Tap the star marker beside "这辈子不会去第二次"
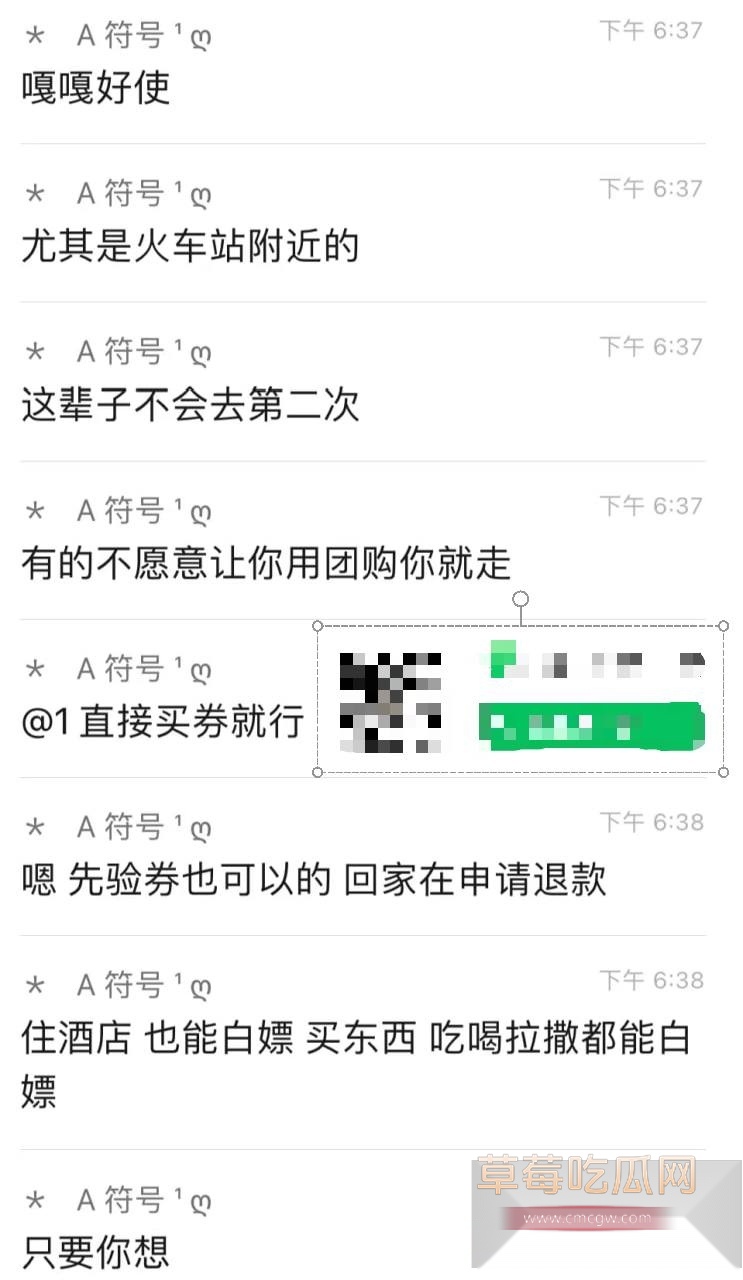The width and height of the screenshot is (743, 1280). pos(35,351)
